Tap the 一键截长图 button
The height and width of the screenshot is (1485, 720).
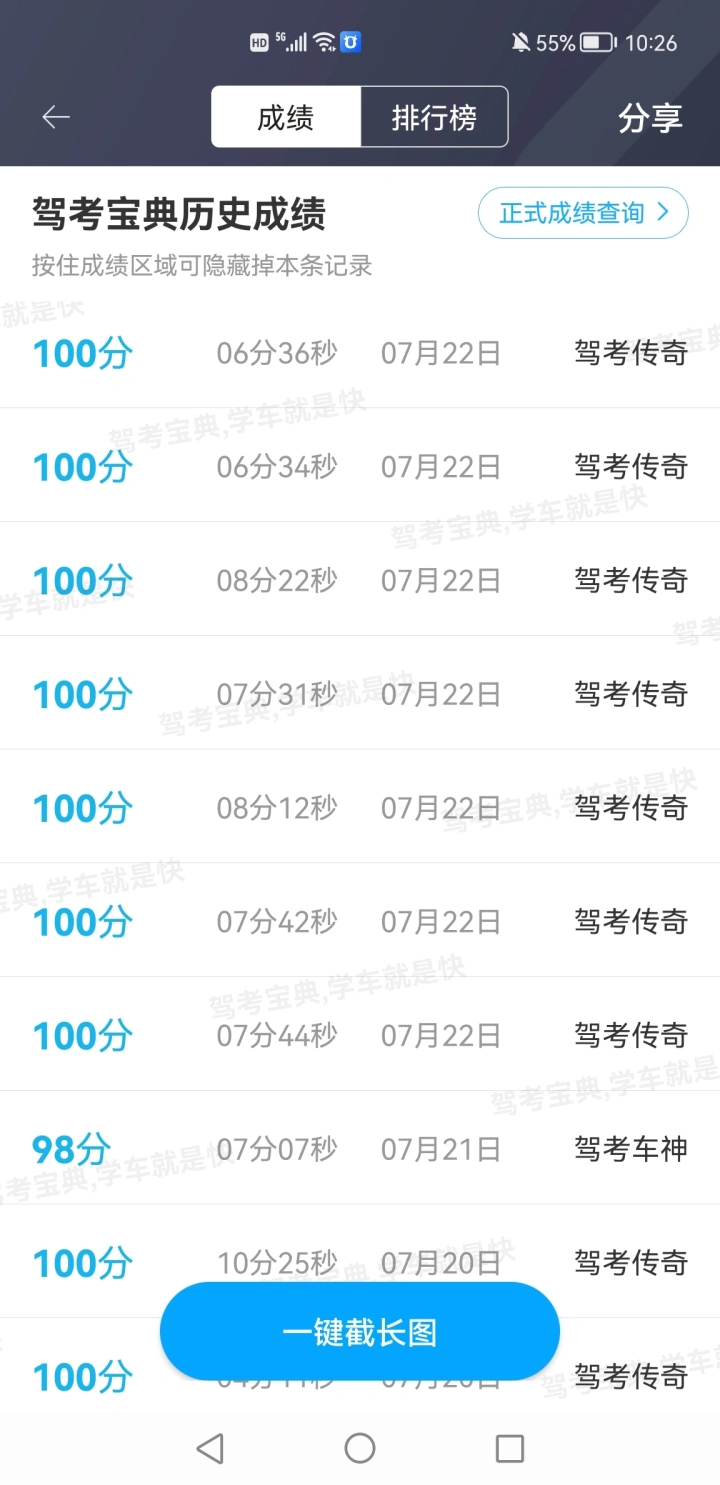tap(359, 1332)
